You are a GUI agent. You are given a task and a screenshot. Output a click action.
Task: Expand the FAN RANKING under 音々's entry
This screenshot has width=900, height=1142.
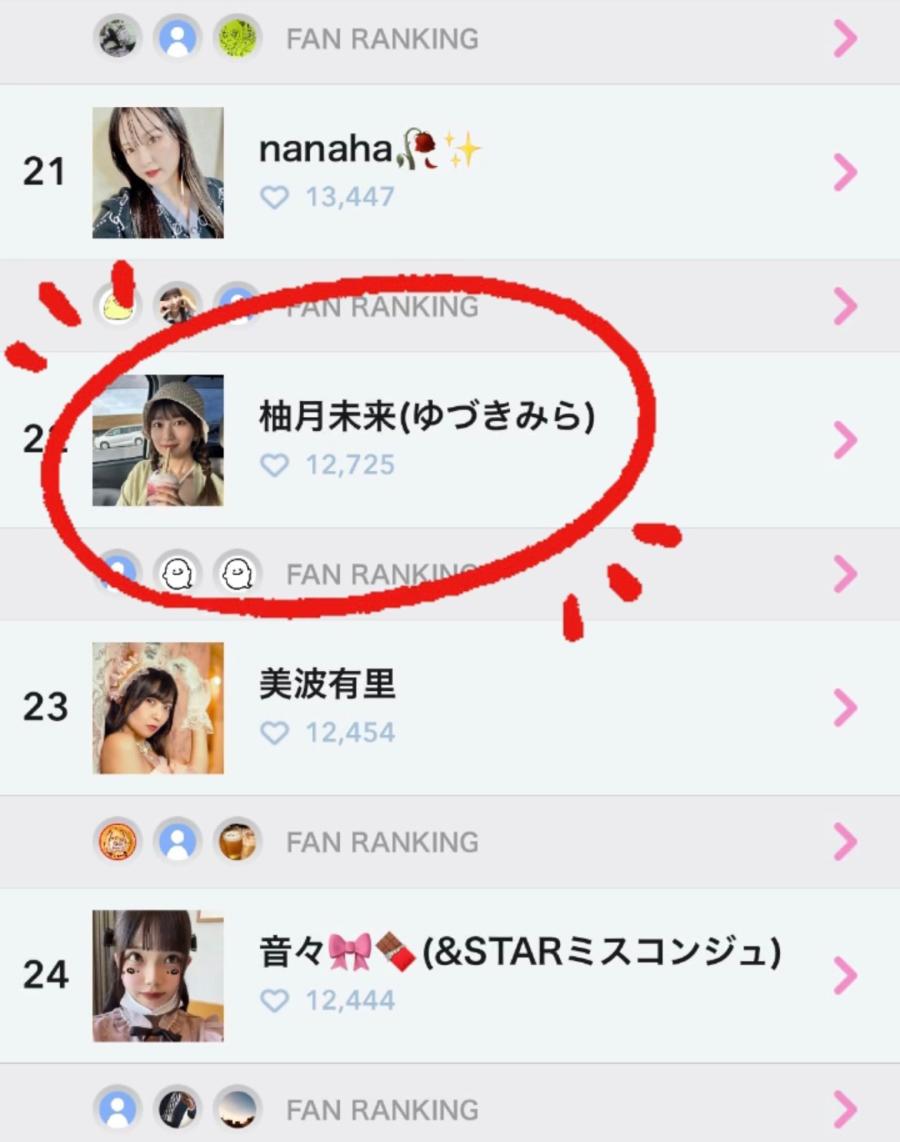[x=450, y=1109]
